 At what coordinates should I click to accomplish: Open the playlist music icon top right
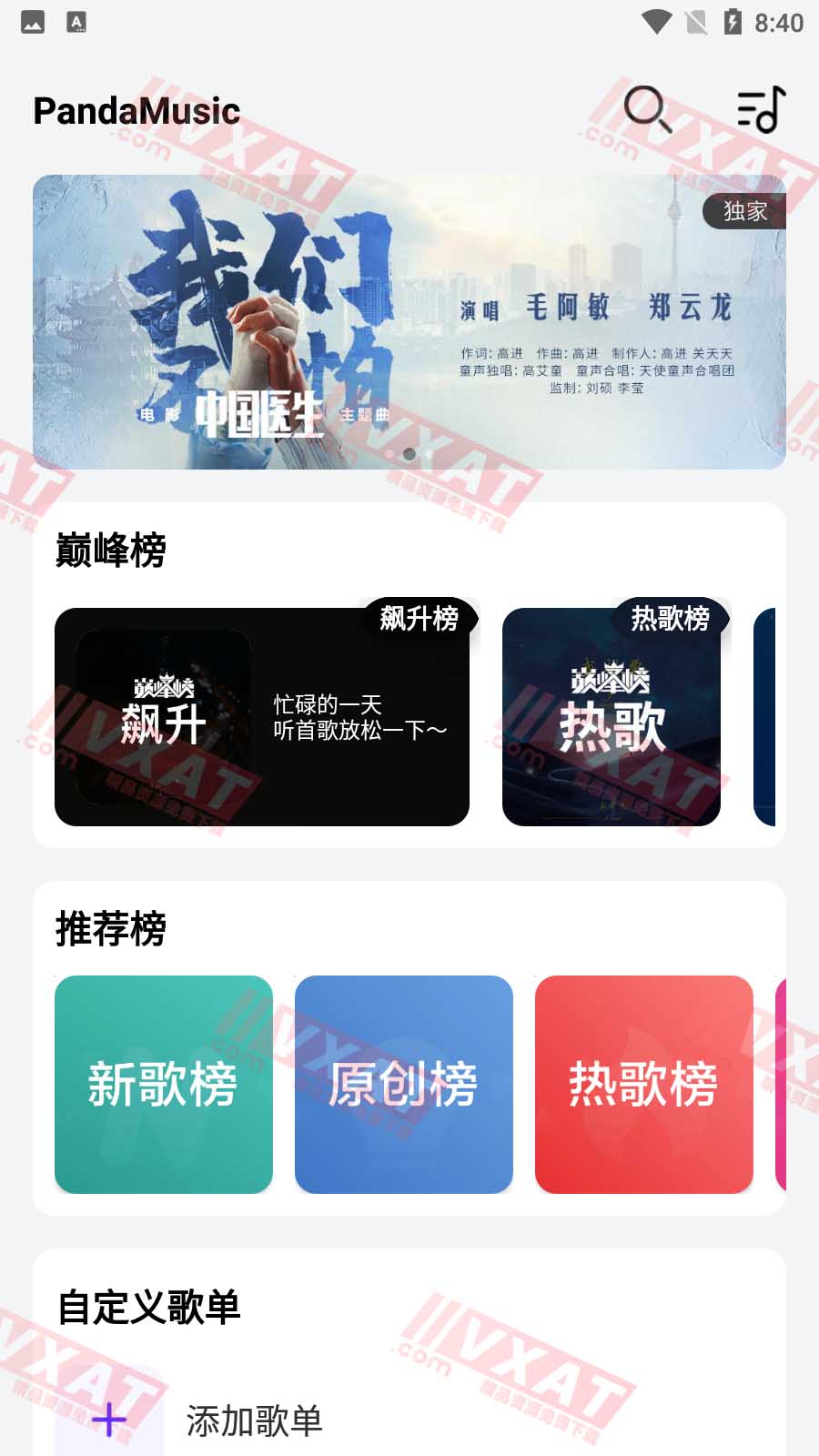click(x=761, y=111)
